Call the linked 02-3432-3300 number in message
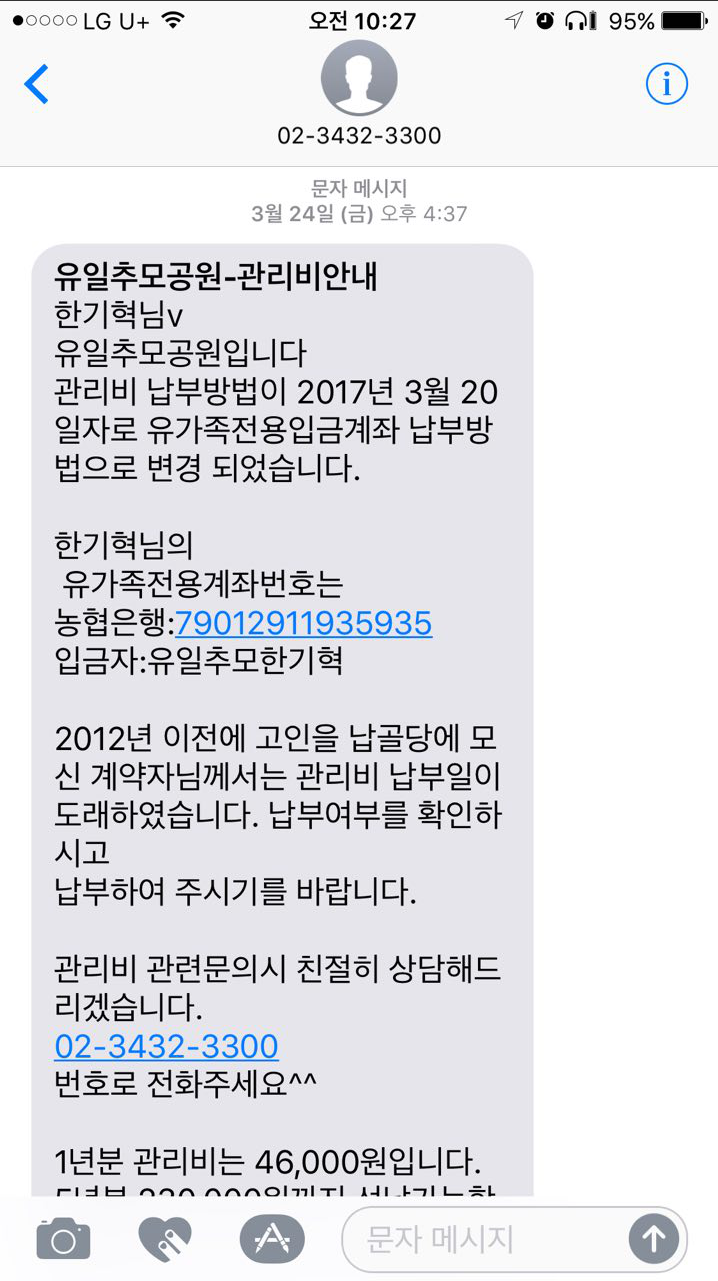 click(x=166, y=1046)
